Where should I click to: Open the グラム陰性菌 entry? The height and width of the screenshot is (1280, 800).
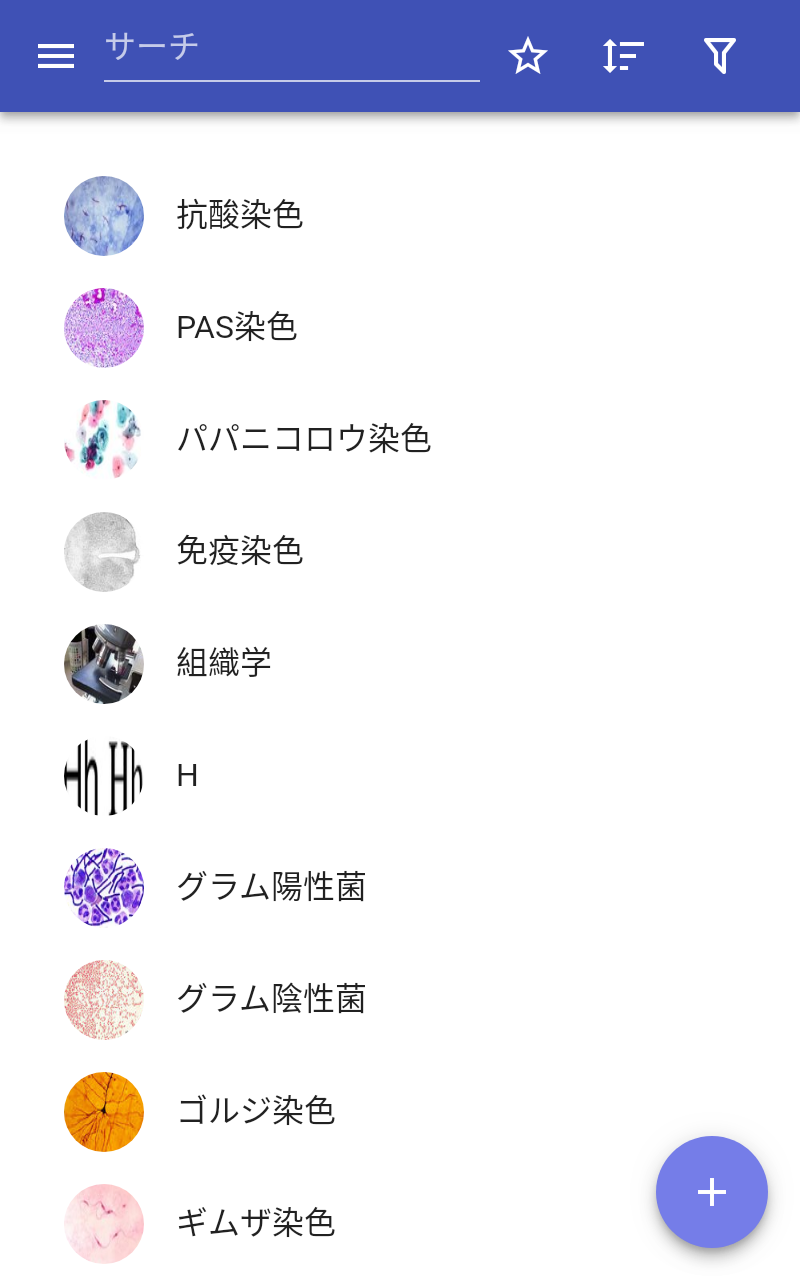click(x=271, y=999)
